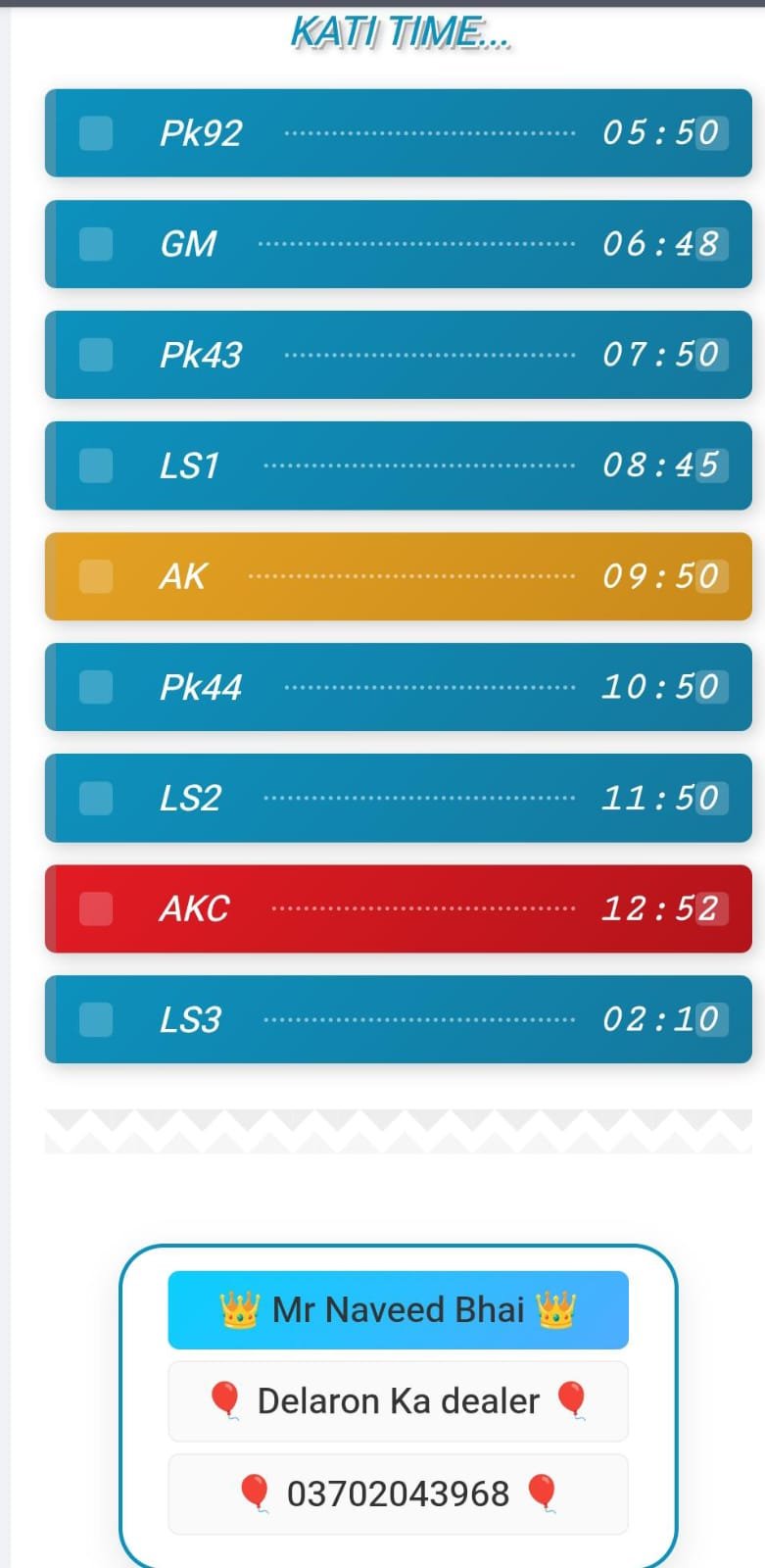
Task: Tick the GM row checkbox
Action: click(96, 243)
